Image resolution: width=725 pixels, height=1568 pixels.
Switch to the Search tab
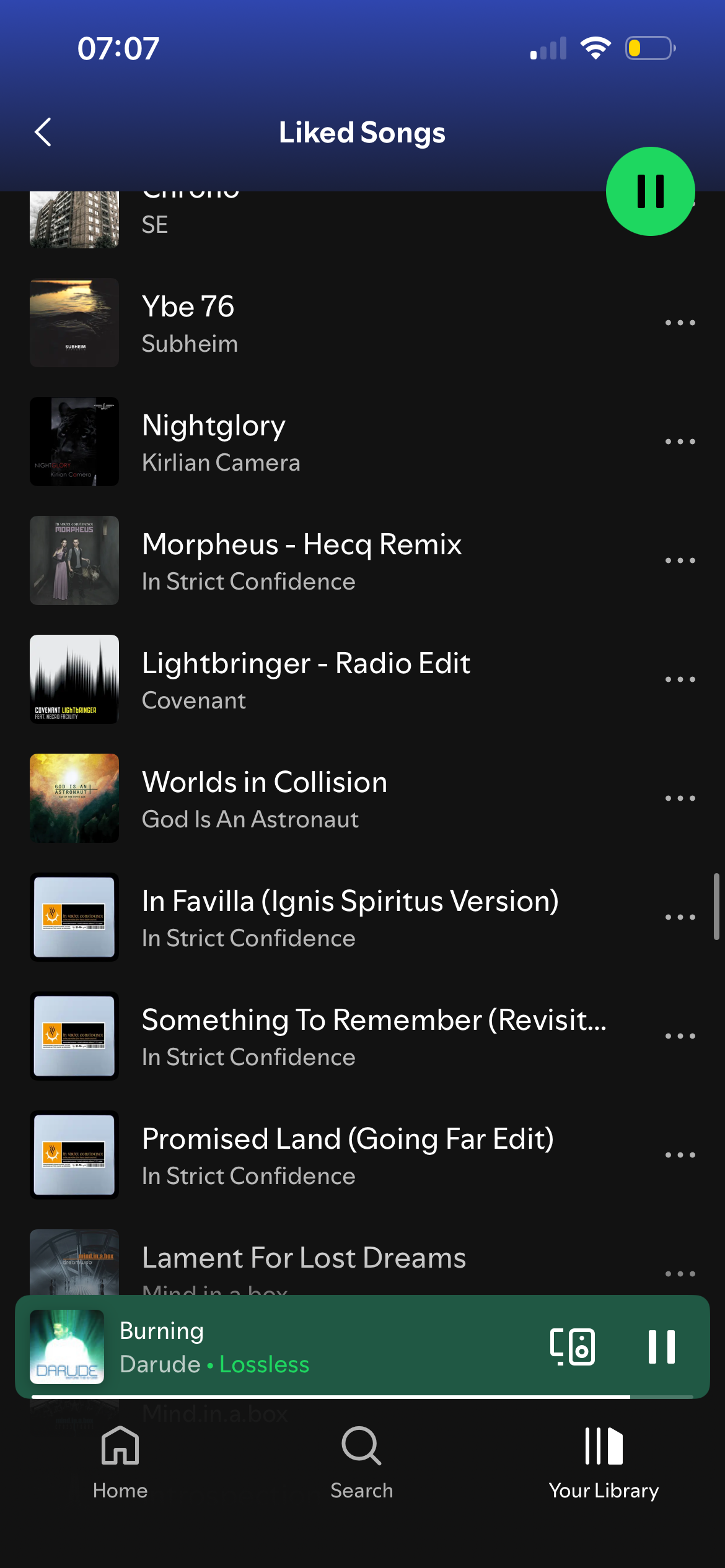coord(362,1463)
